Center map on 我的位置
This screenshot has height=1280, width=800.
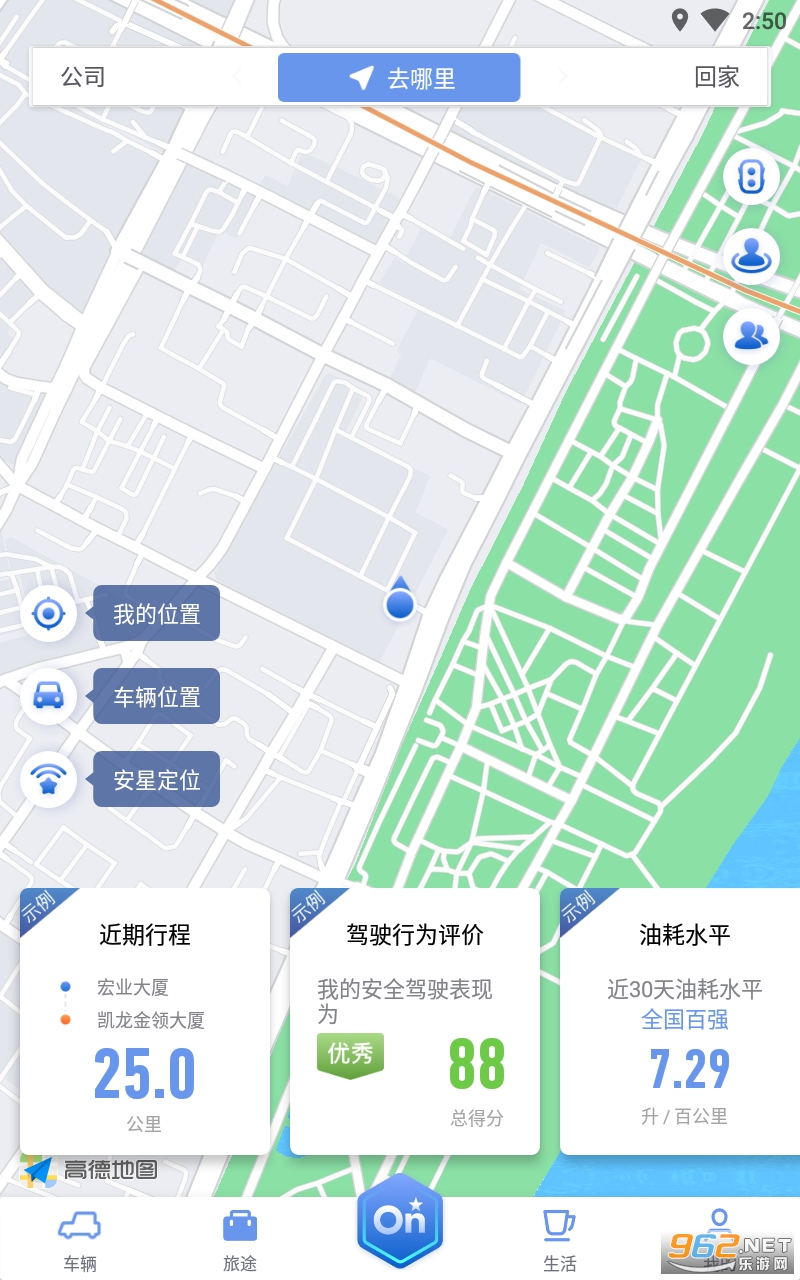click(x=120, y=613)
